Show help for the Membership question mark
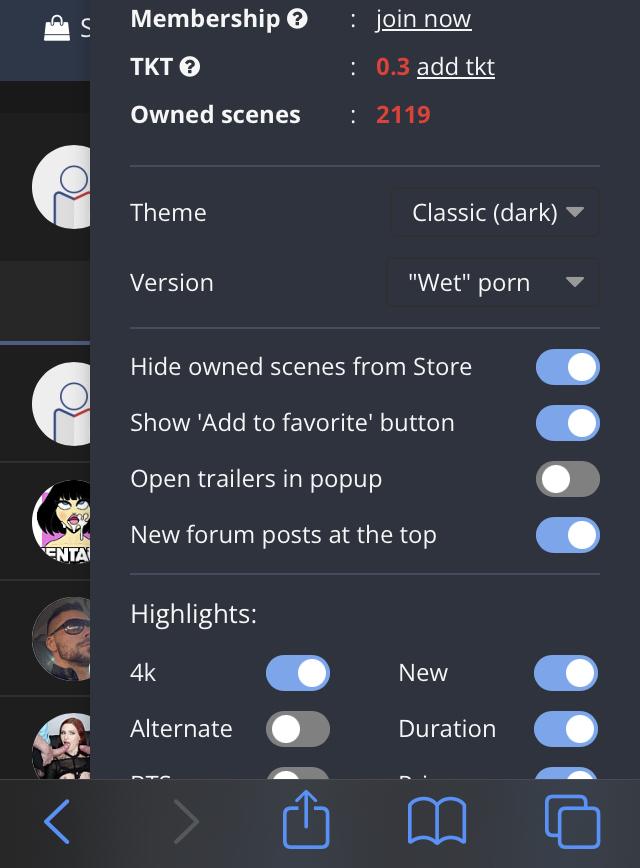Image resolution: width=640 pixels, height=868 pixels. pos(297,19)
